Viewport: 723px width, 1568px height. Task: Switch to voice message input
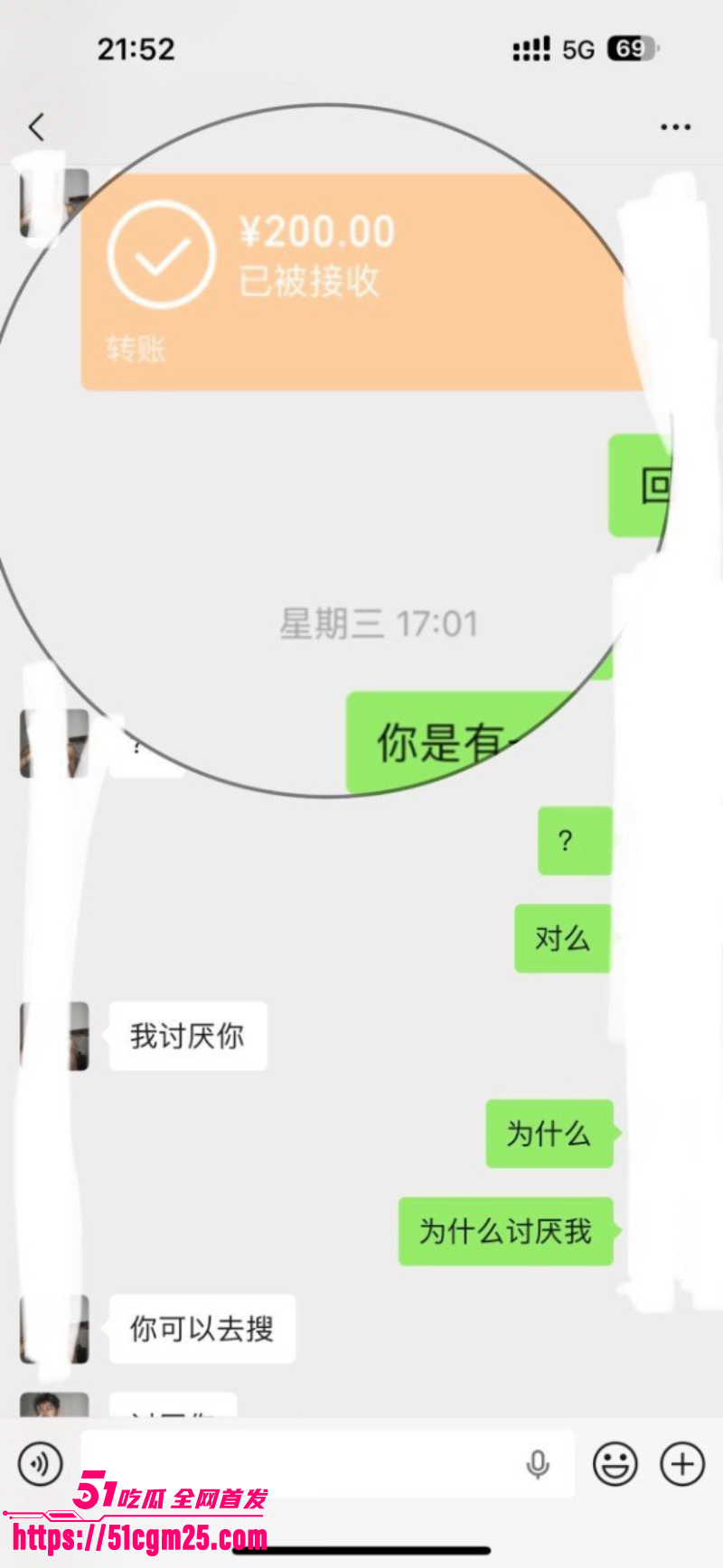click(41, 1464)
